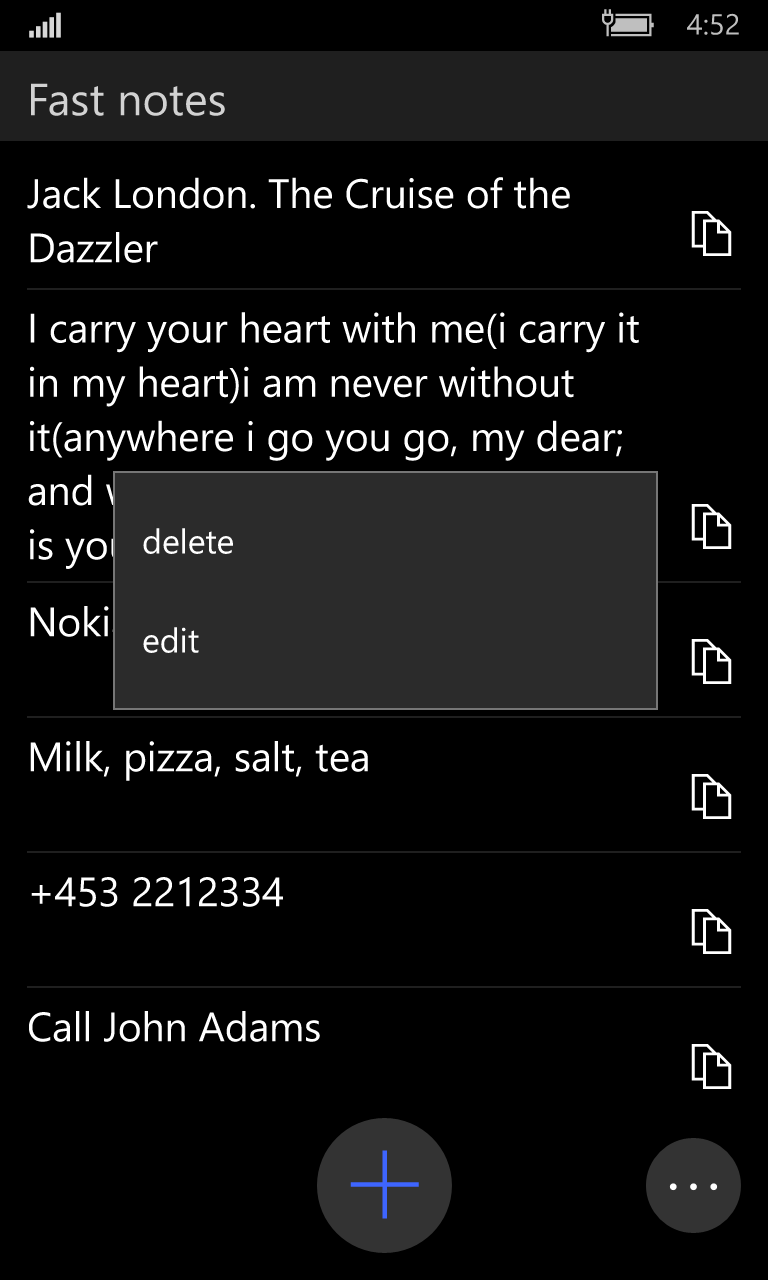Open the +453 2212334 note

[157, 893]
